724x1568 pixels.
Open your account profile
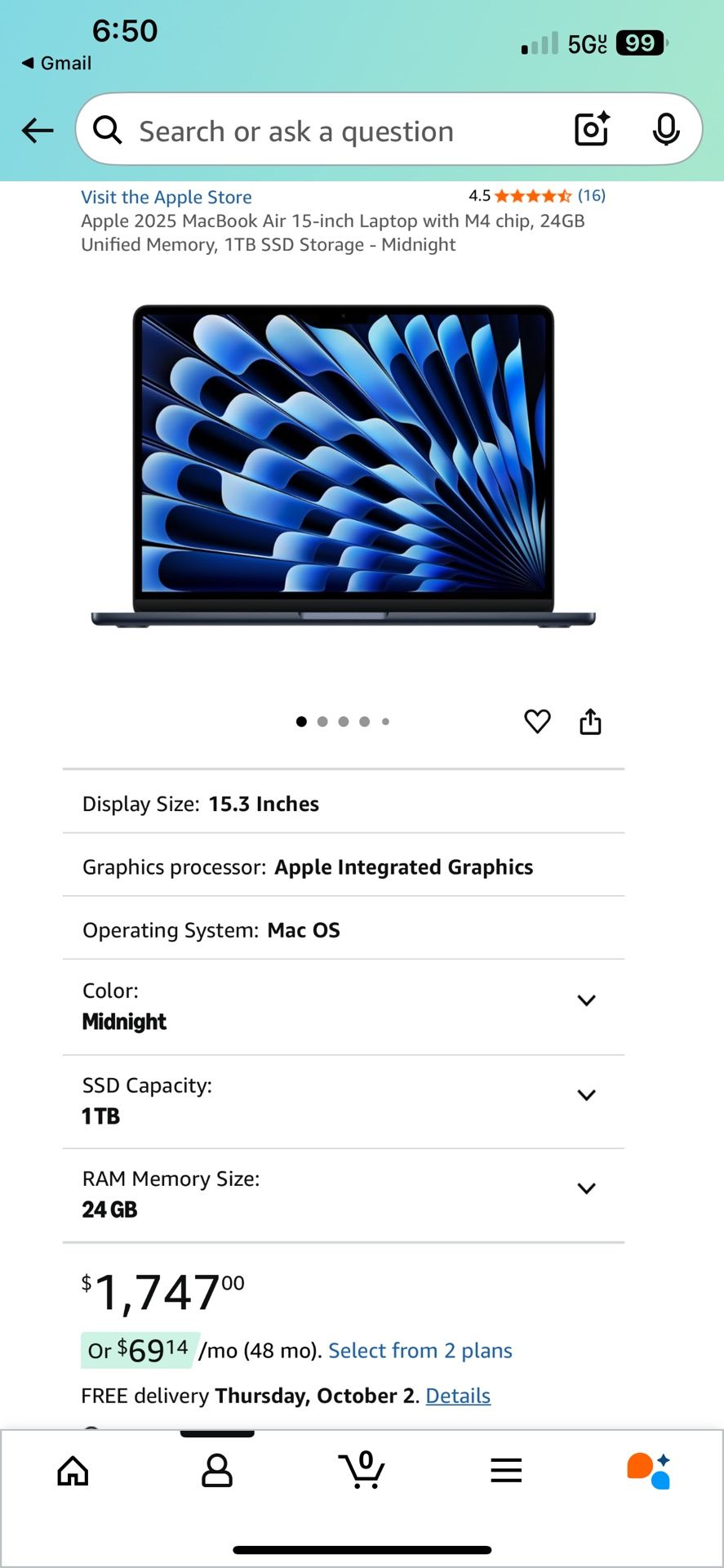(216, 1468)
